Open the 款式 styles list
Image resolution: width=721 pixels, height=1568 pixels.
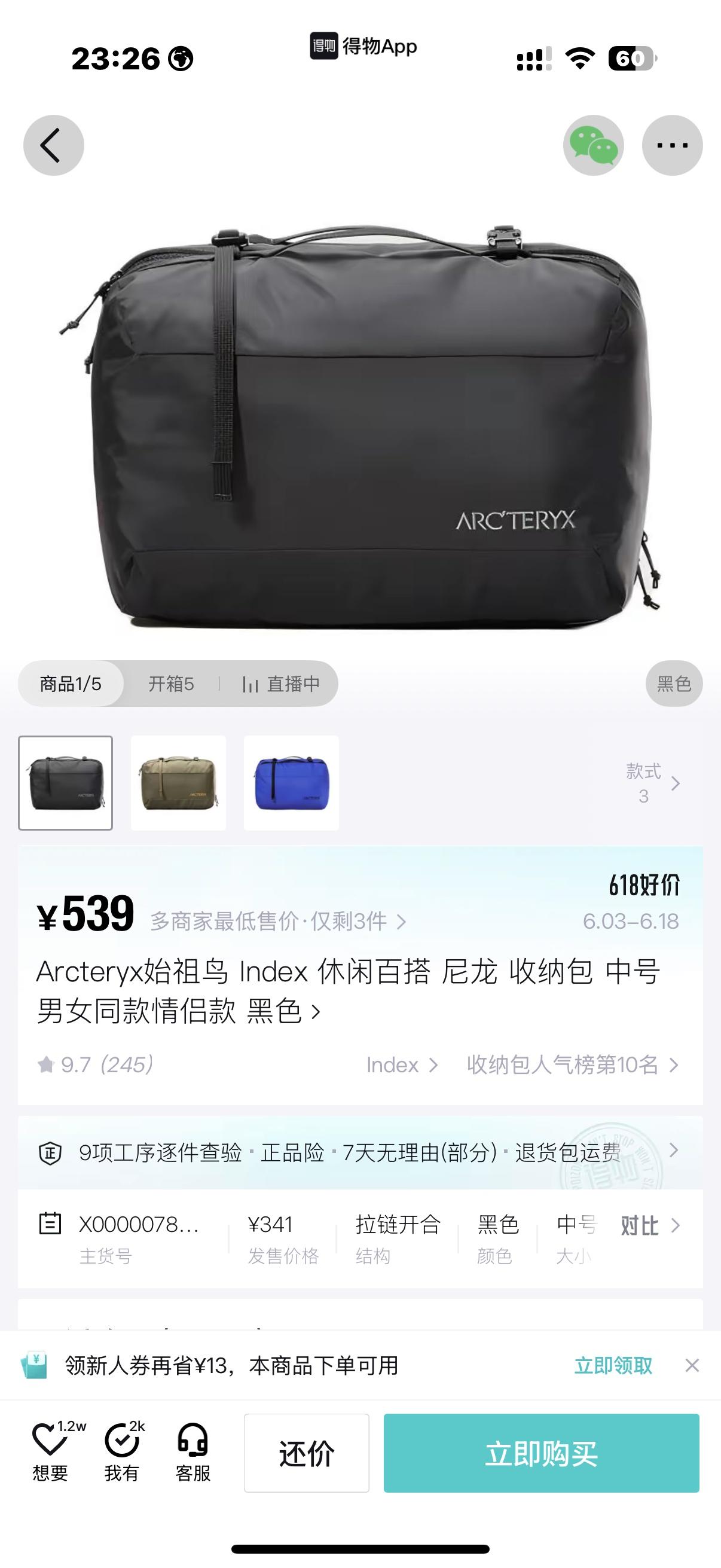(x=652, y=783)
